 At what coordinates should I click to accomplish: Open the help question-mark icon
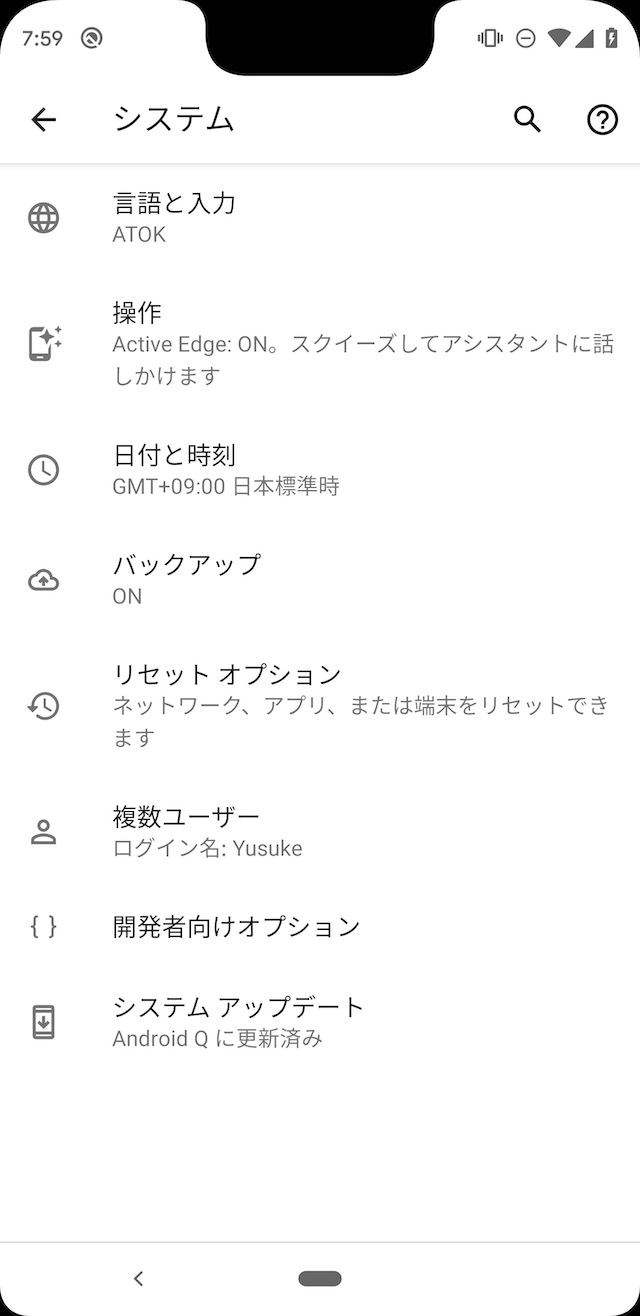(x=602, y=120)
